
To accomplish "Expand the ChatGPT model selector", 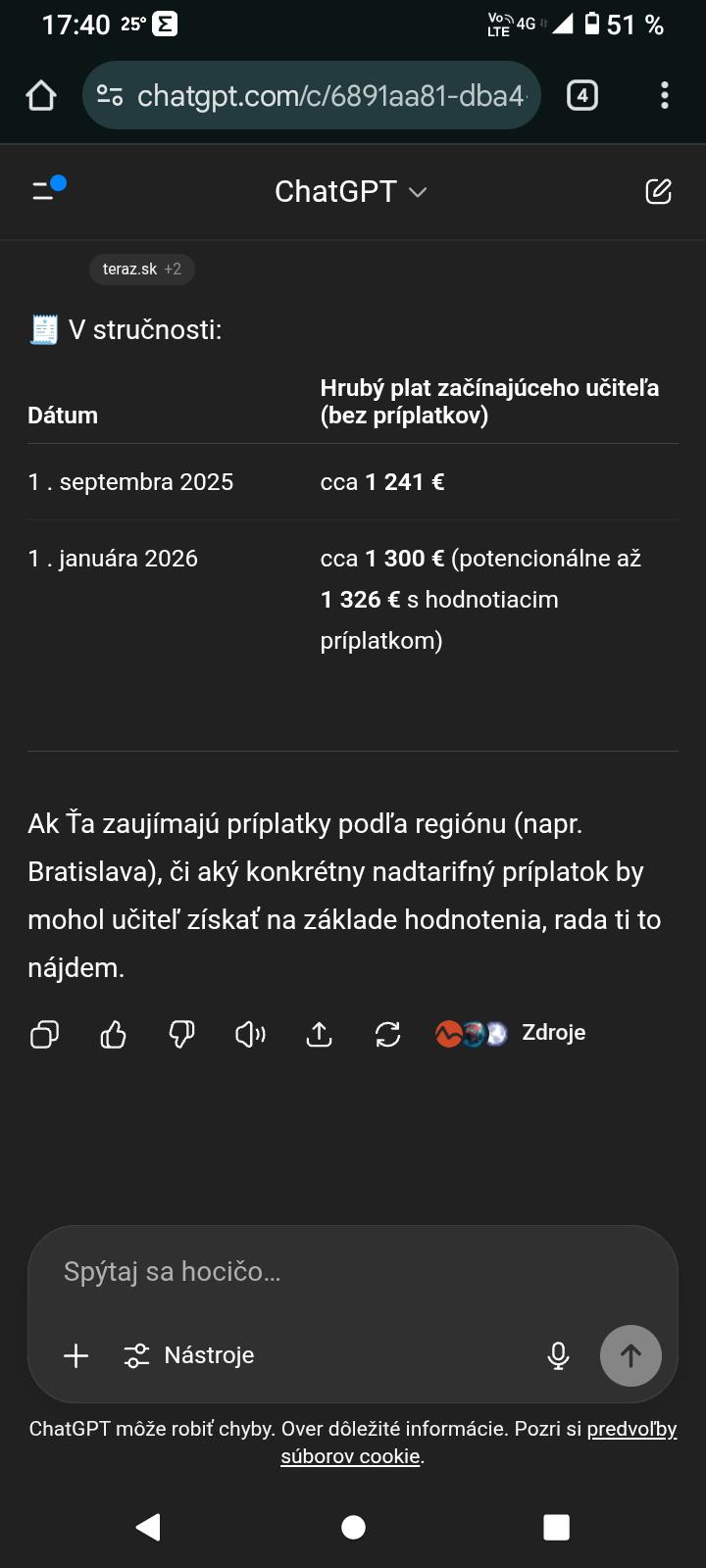I will tap(351, 191).
